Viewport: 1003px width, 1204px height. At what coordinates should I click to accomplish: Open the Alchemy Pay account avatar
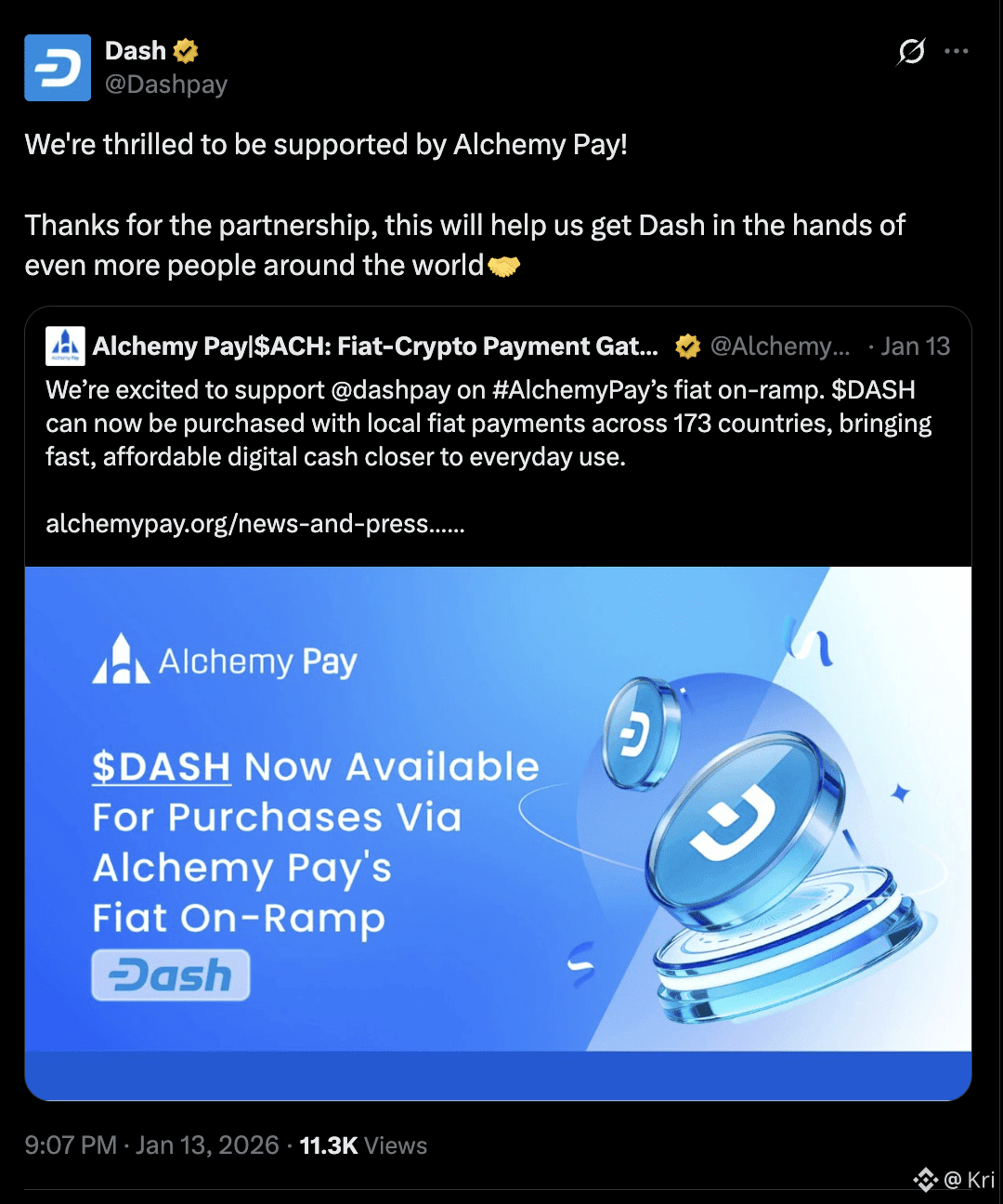[x=65, y=347]
